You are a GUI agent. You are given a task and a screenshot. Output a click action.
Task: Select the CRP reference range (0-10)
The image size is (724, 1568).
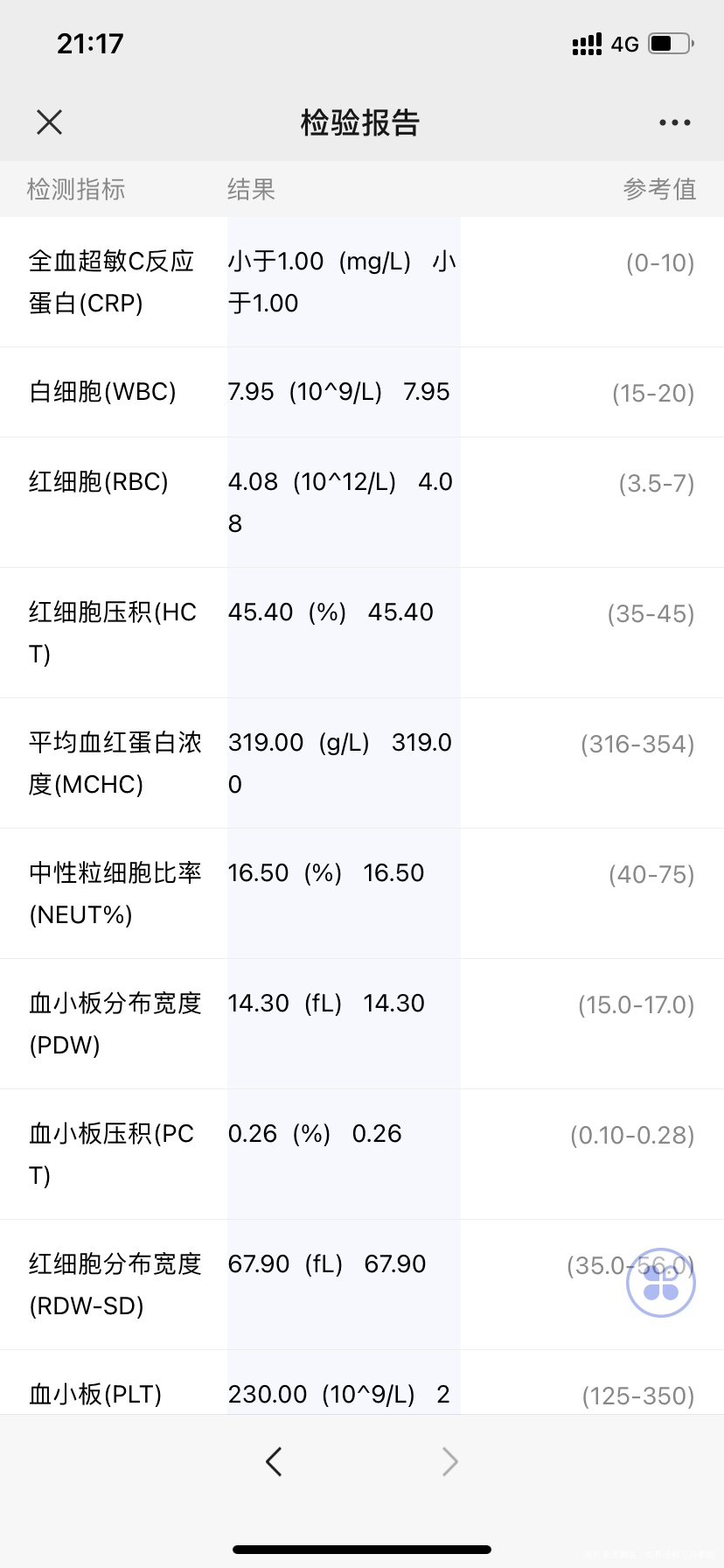point(658,262)
